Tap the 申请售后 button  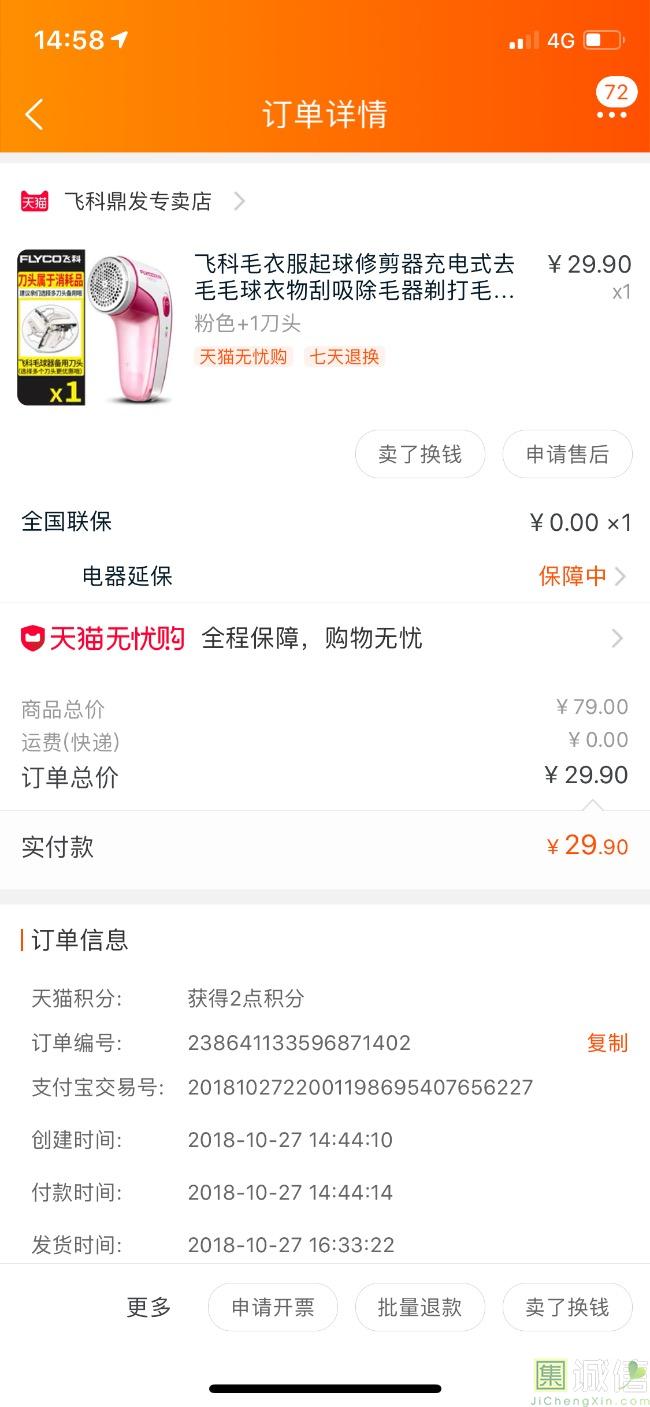pyautogui.click(x=567, y=454)
